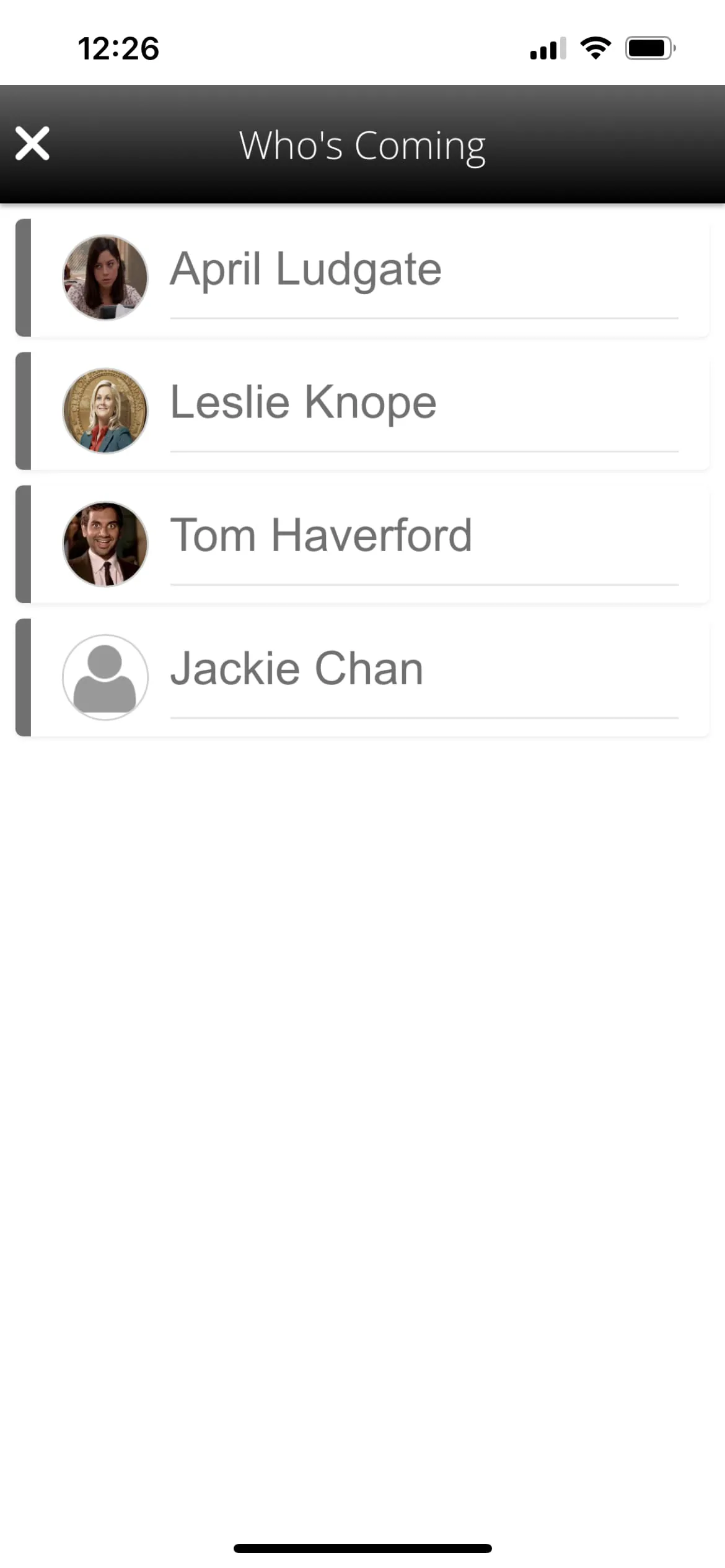Expand Tom Haverford's attendee details

362,544
